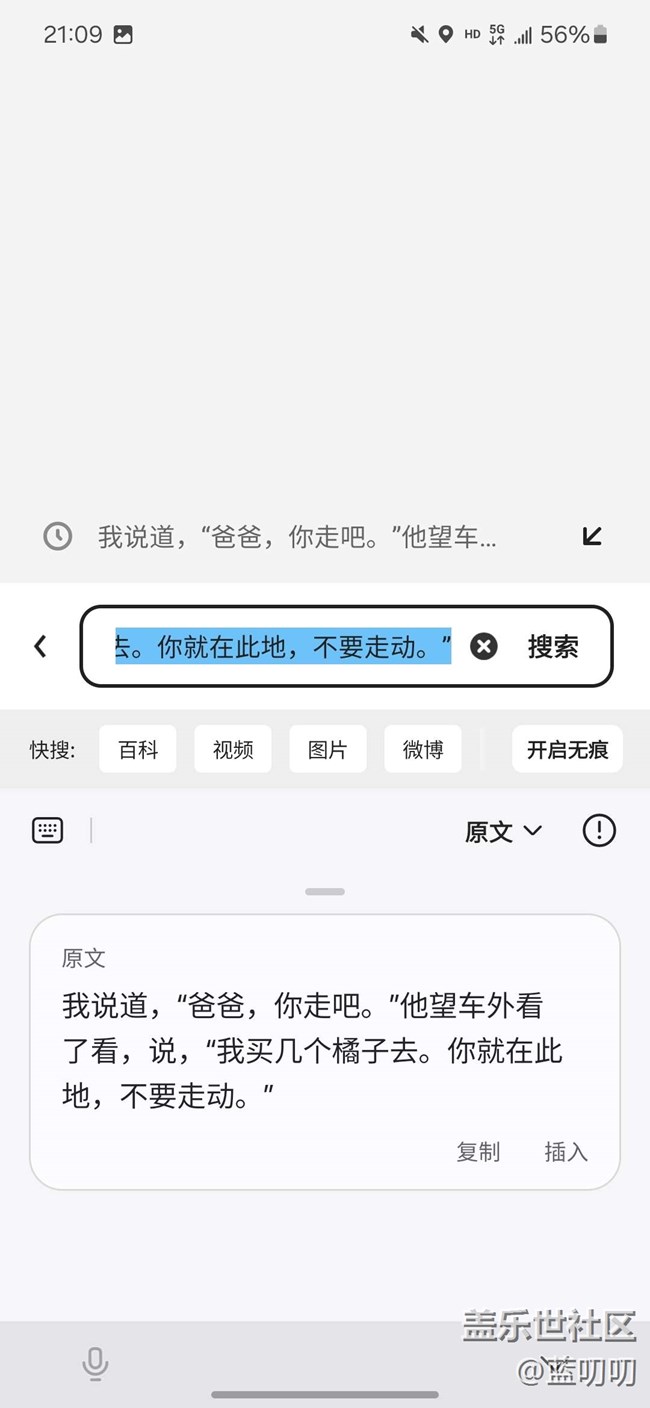Tap the 搜索 search button
The width and height of the screenshot is (650, 1408).
point(553,646)
